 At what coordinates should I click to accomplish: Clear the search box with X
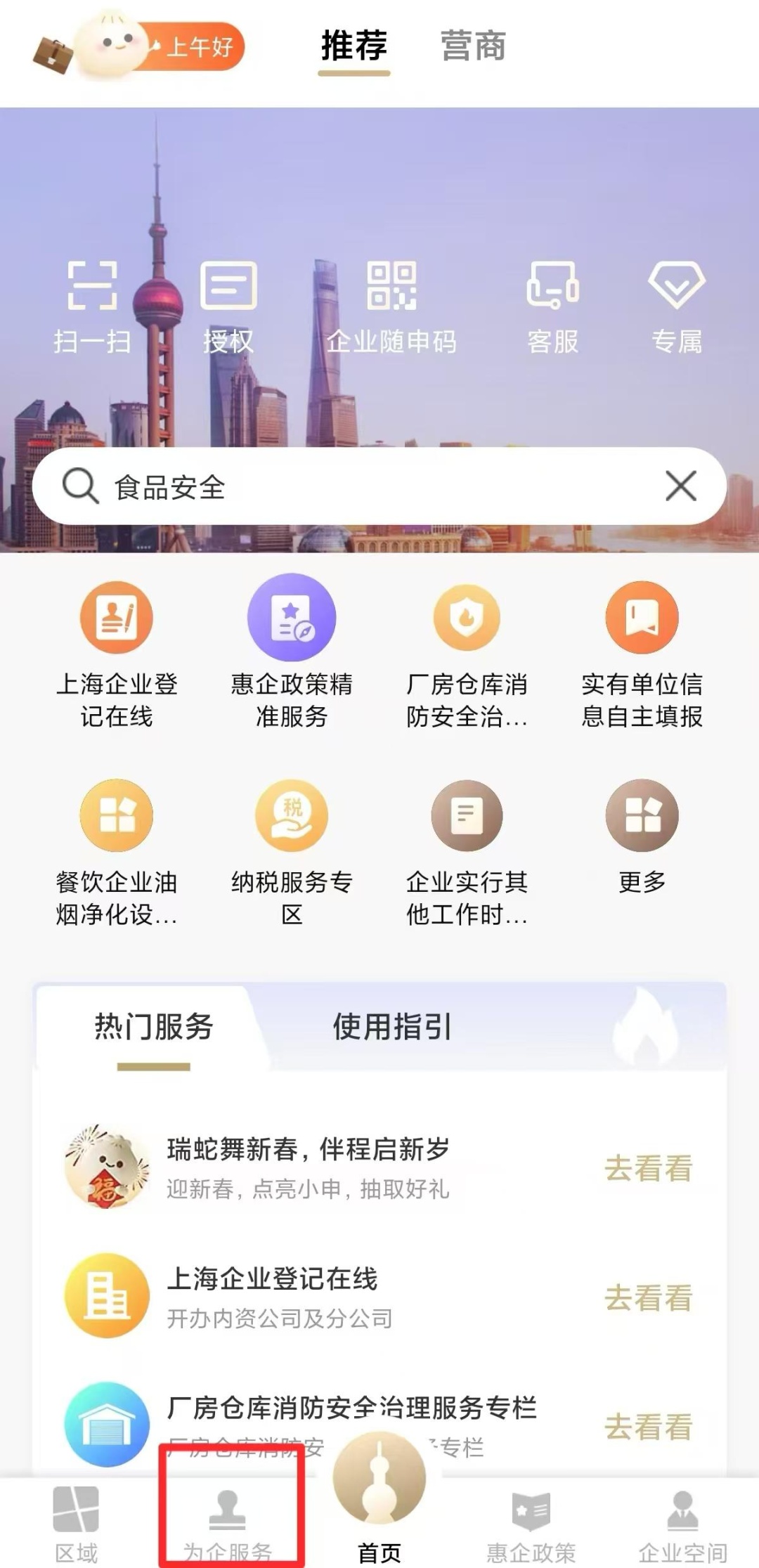(x=680, y=486)
